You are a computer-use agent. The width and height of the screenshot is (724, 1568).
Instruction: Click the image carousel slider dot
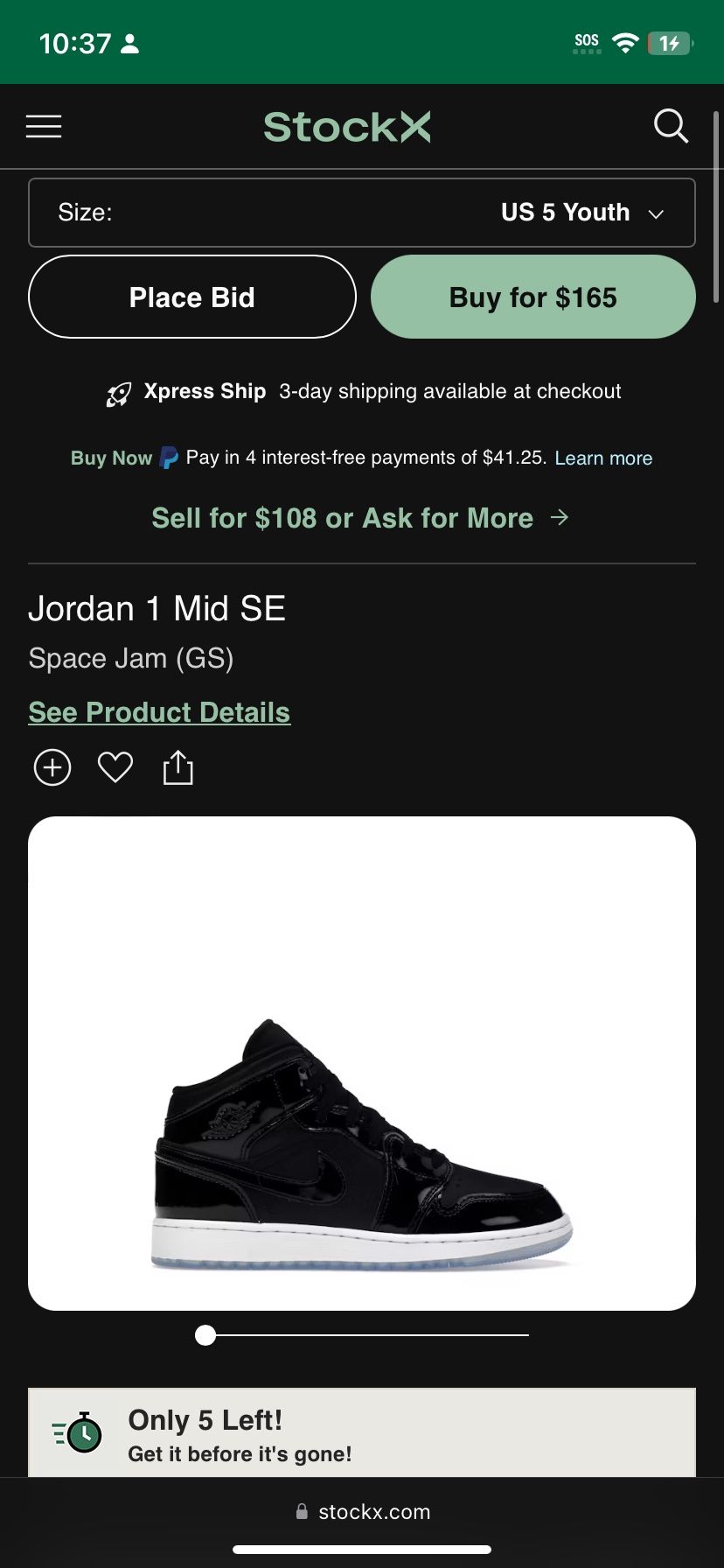(205, 1335)
